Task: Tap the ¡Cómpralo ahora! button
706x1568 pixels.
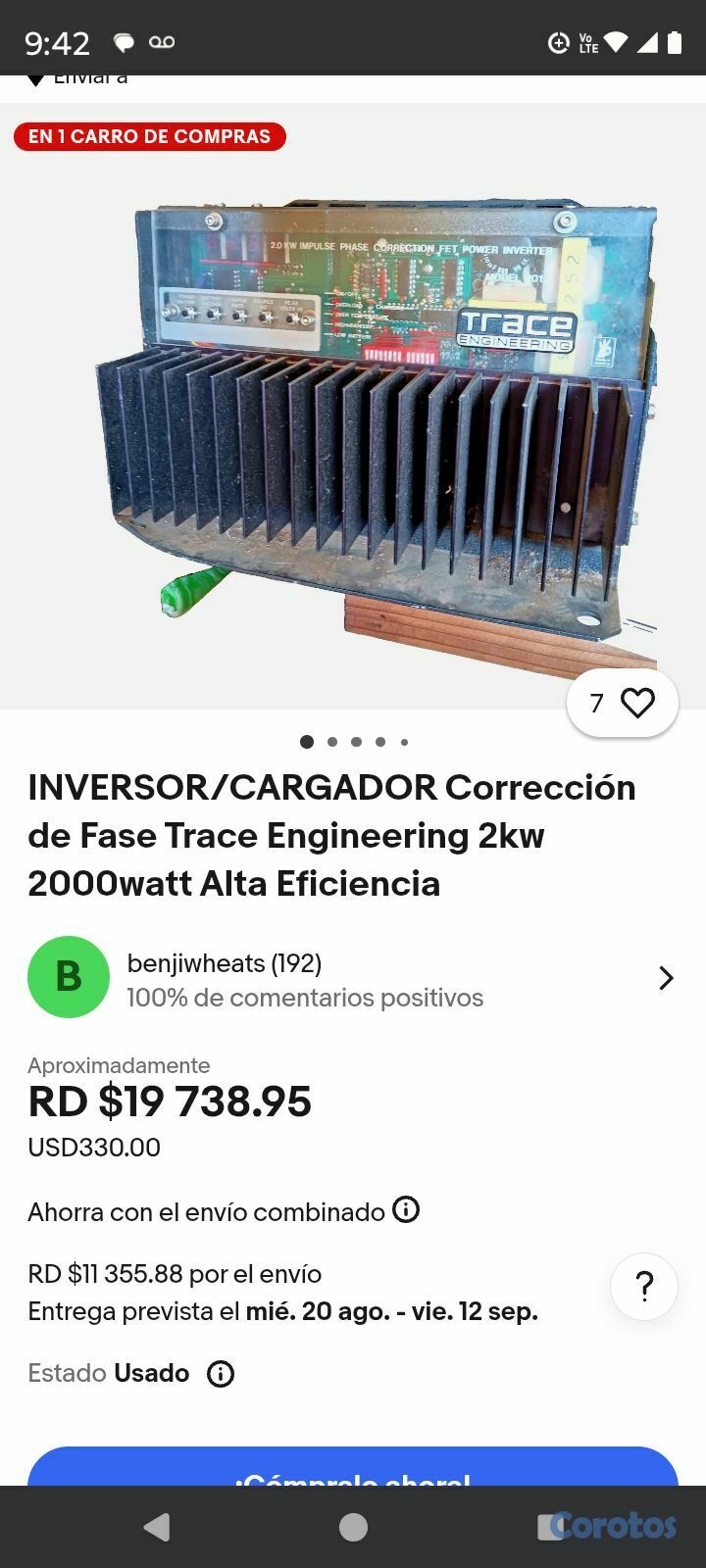Action: [353, 1470]
